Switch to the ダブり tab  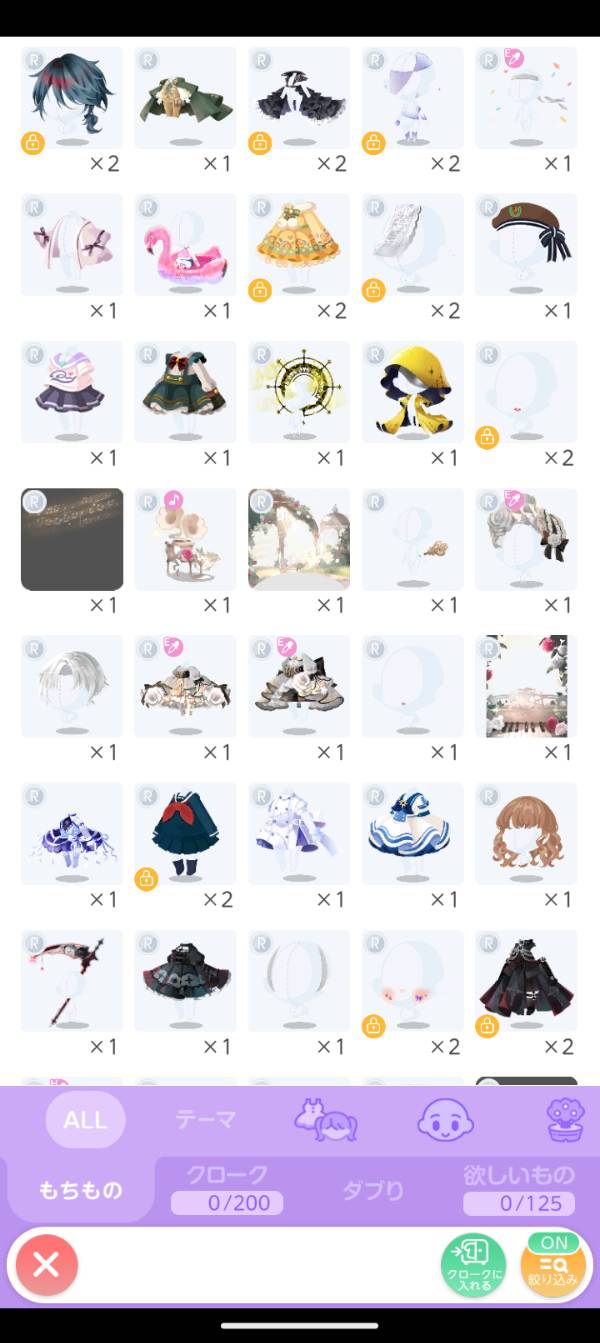[373, 1190]
